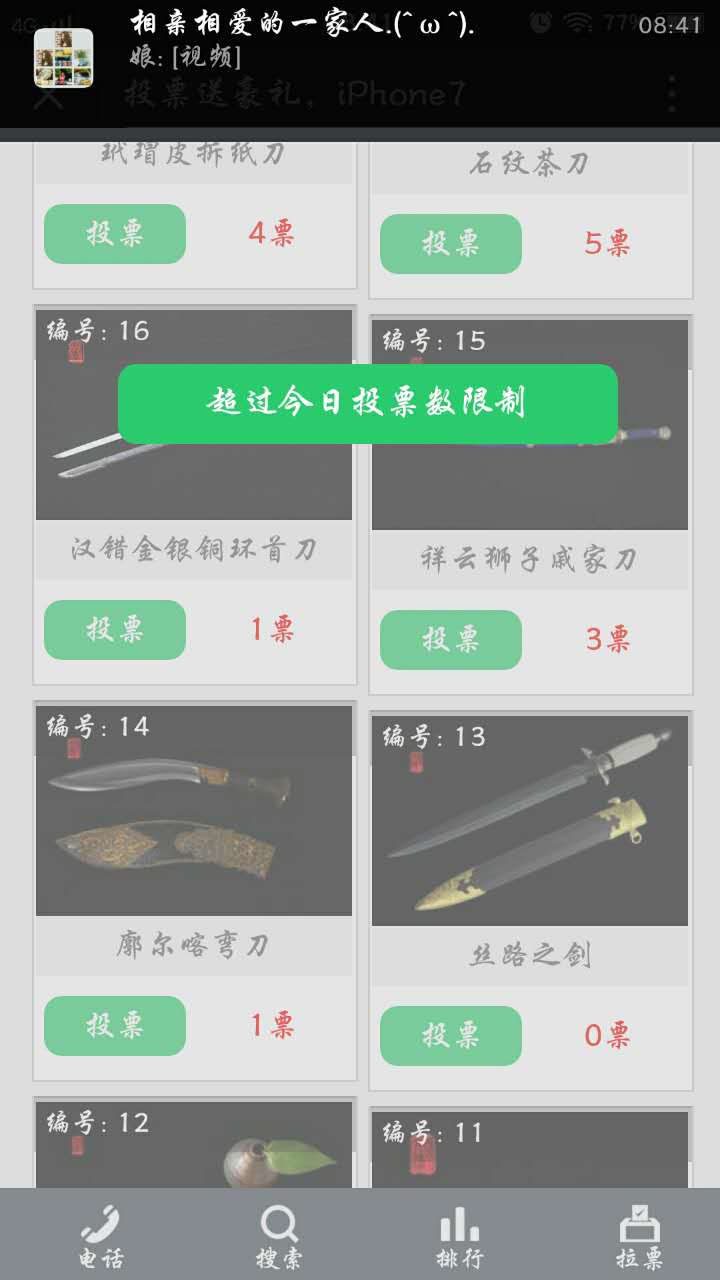Vote for 廓尔喀弯刀
This screenshot has width=720, height=1280.
(x=115, y=1026)
